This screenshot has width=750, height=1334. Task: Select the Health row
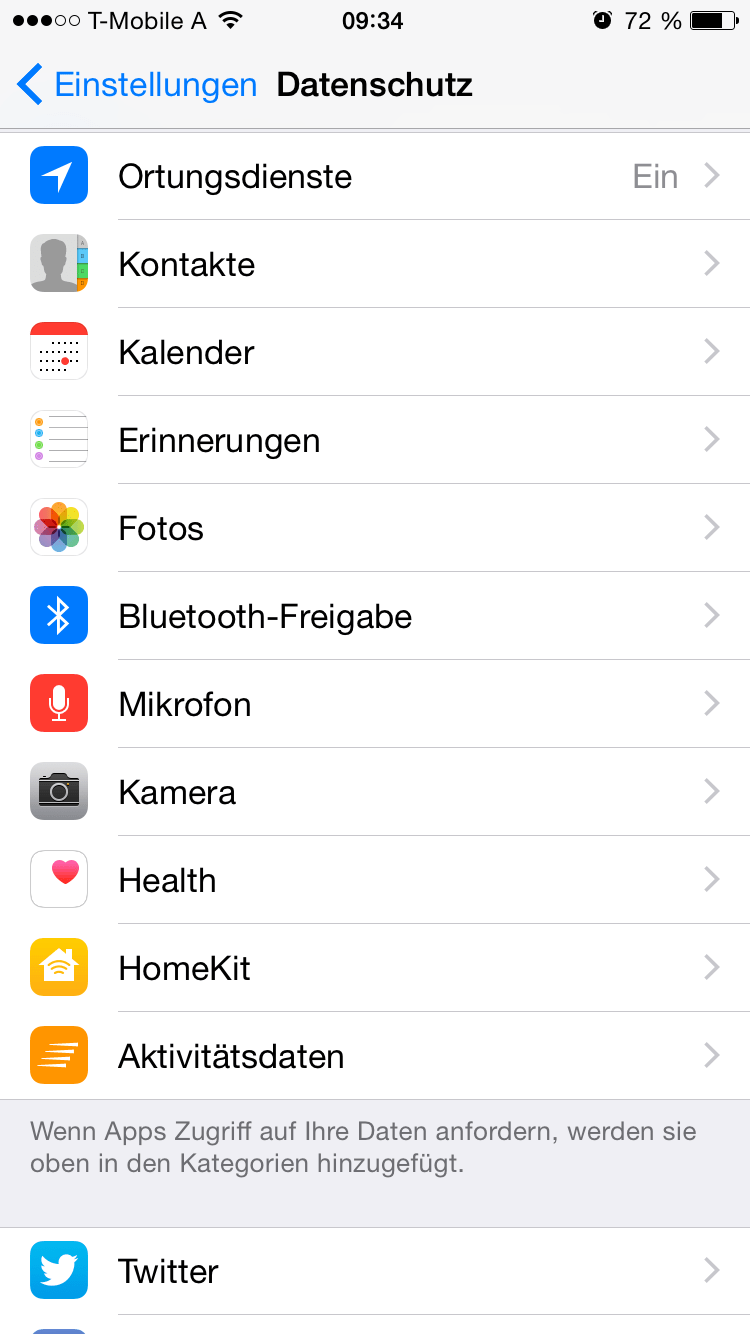pyautogui.click(x=375, y=881)
